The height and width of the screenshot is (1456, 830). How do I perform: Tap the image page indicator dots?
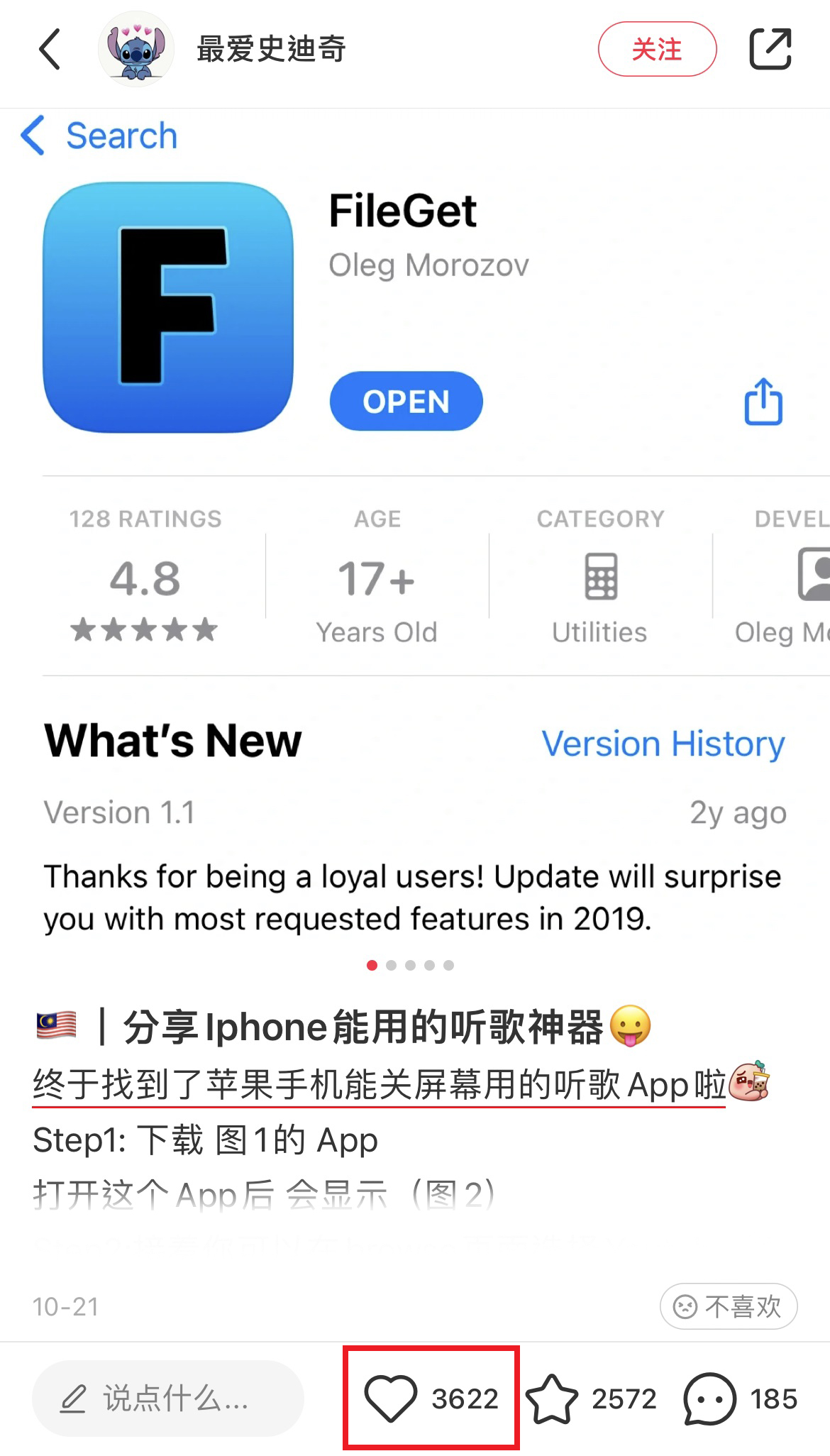[x=410, y=965]
